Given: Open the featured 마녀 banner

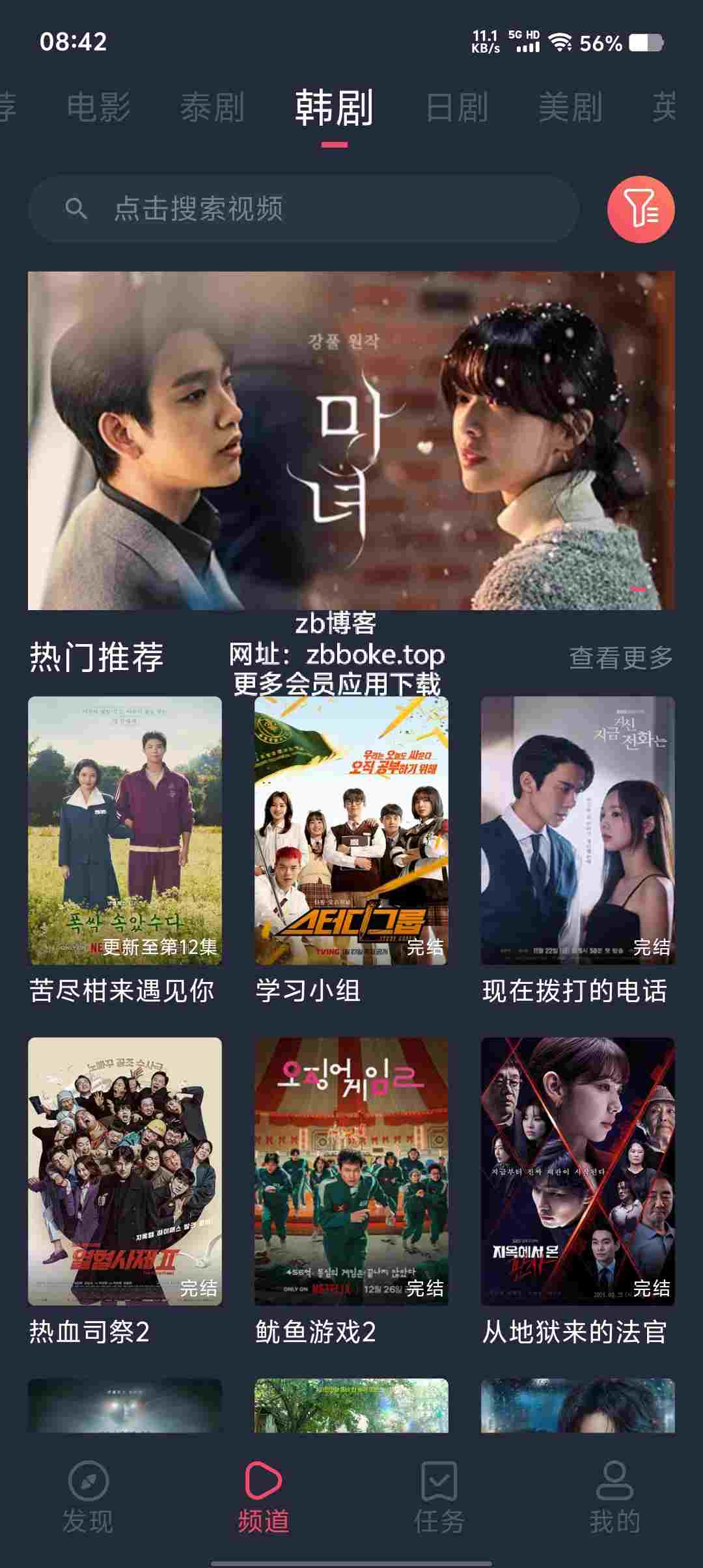Looking at the screenshot, I should click(x=351, y=440).
